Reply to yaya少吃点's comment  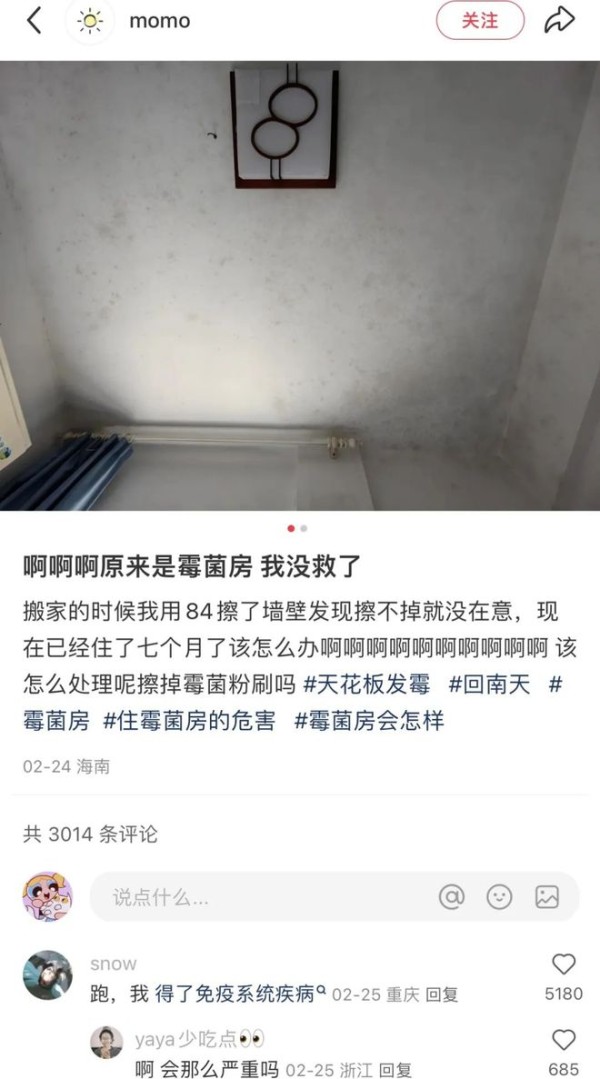pos(395,1070)
